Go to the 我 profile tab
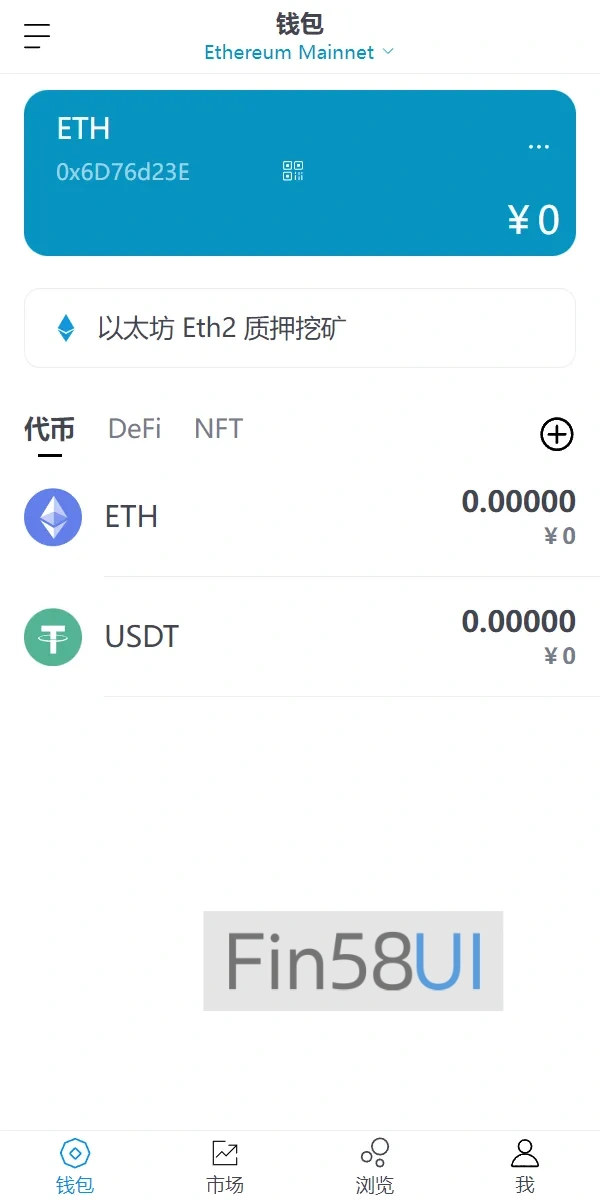 tap(525, 1166)
